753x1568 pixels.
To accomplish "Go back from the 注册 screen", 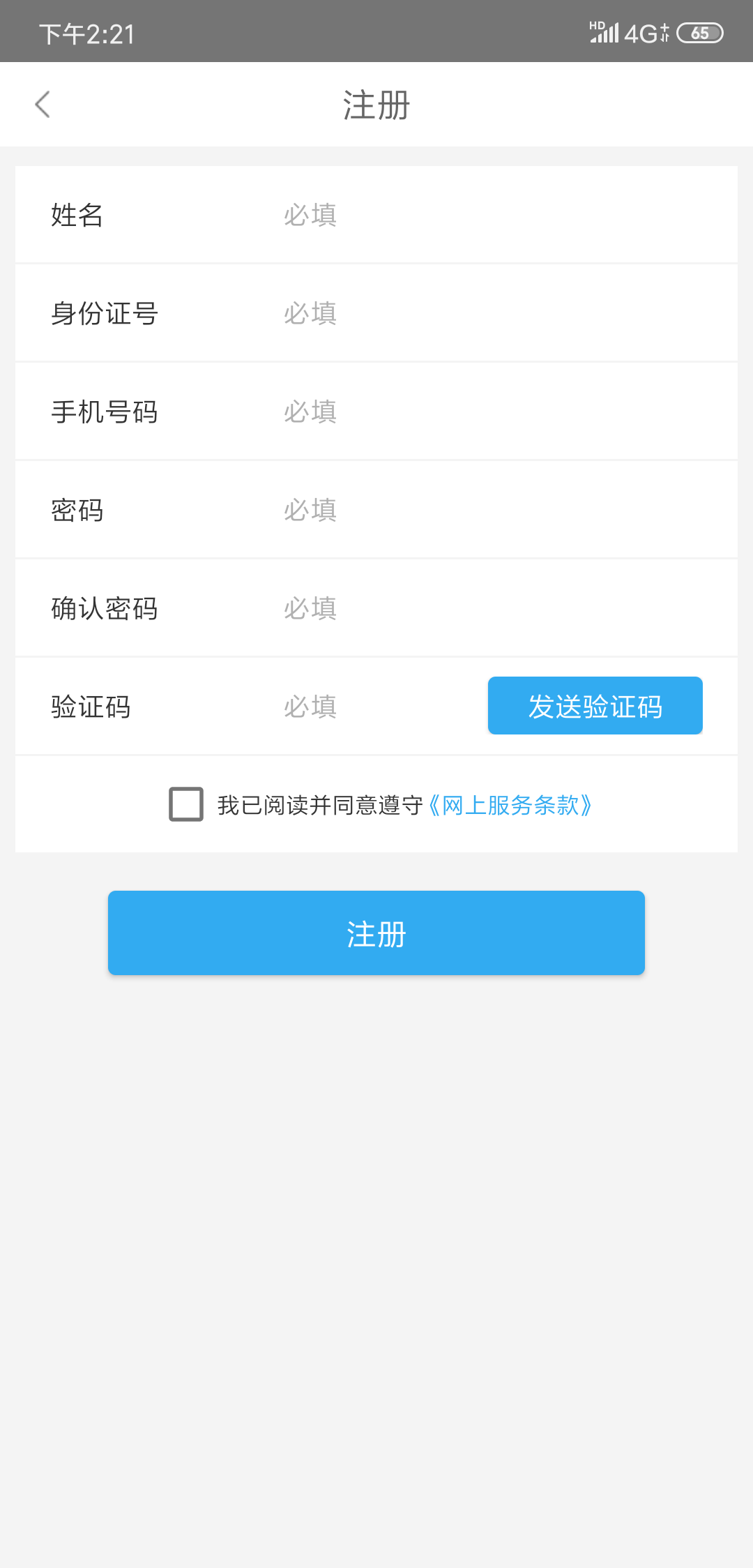I will (x=43, y=105).
